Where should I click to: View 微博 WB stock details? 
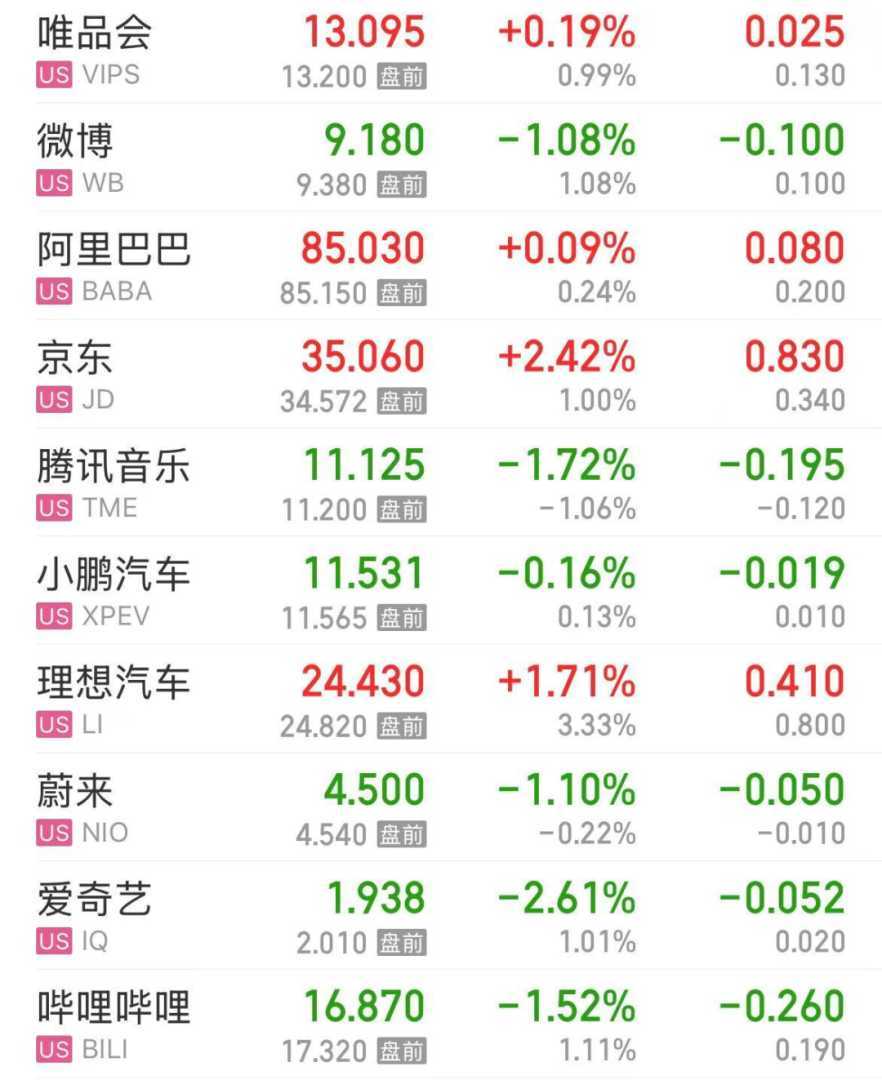[76, 142]
